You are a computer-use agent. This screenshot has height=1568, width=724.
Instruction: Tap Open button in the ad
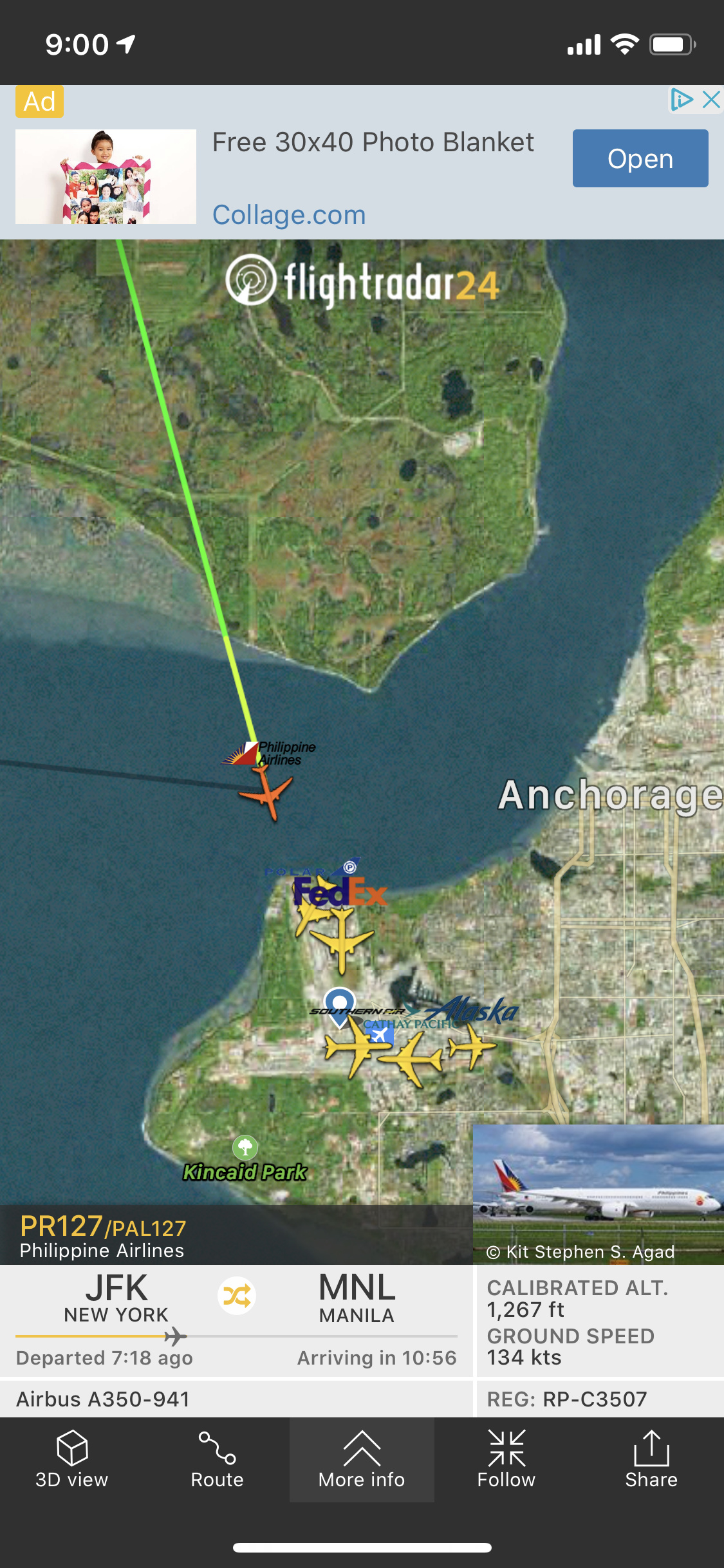click(x=640, y=158)
